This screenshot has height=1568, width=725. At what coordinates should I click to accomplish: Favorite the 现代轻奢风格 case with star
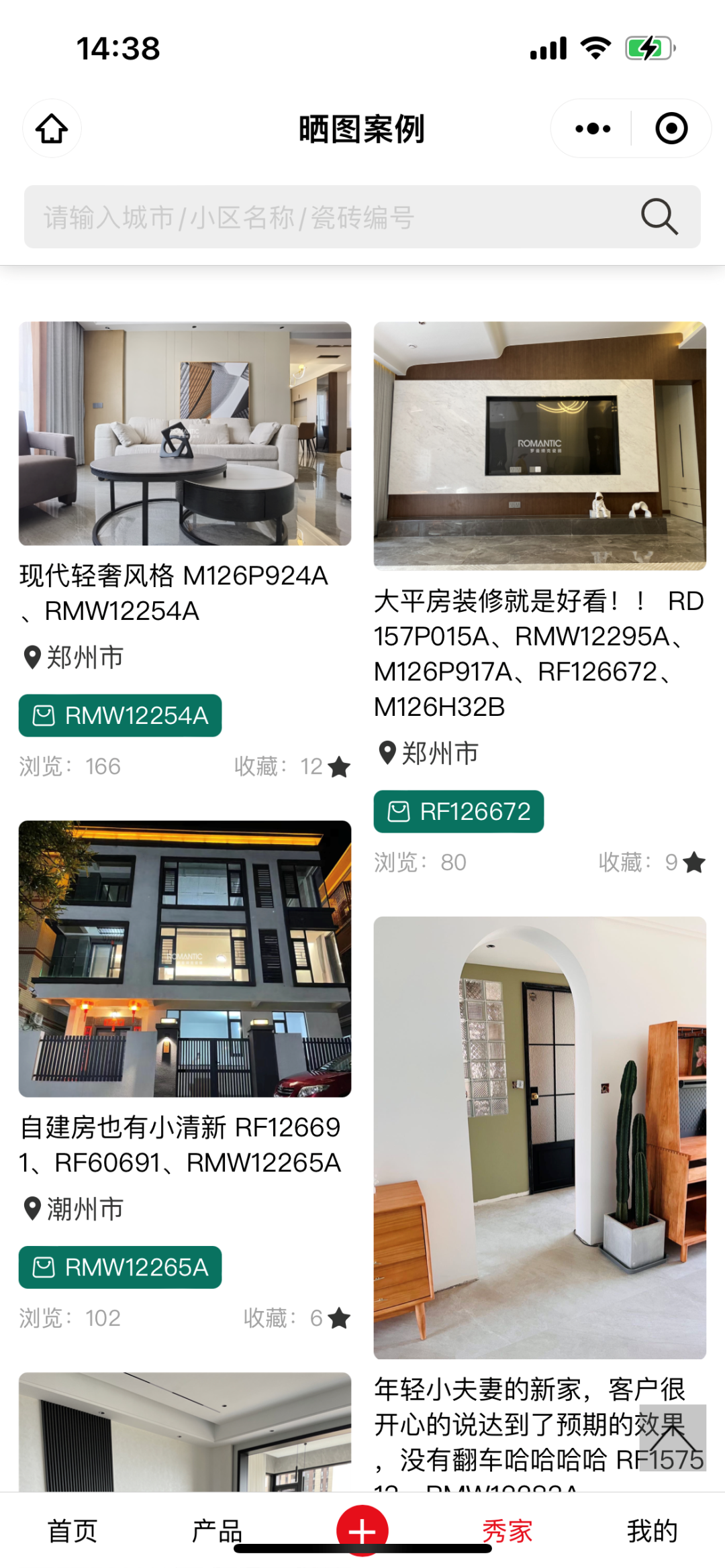coord(339,767)
